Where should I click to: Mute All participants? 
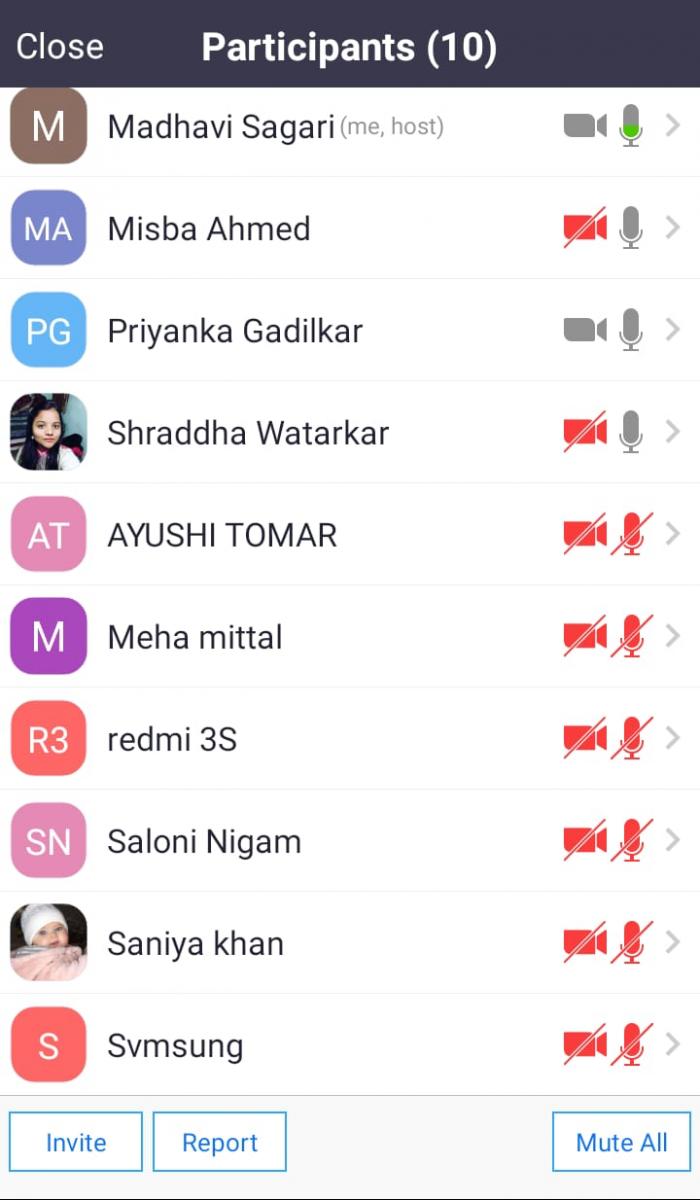click(621, 1142)
